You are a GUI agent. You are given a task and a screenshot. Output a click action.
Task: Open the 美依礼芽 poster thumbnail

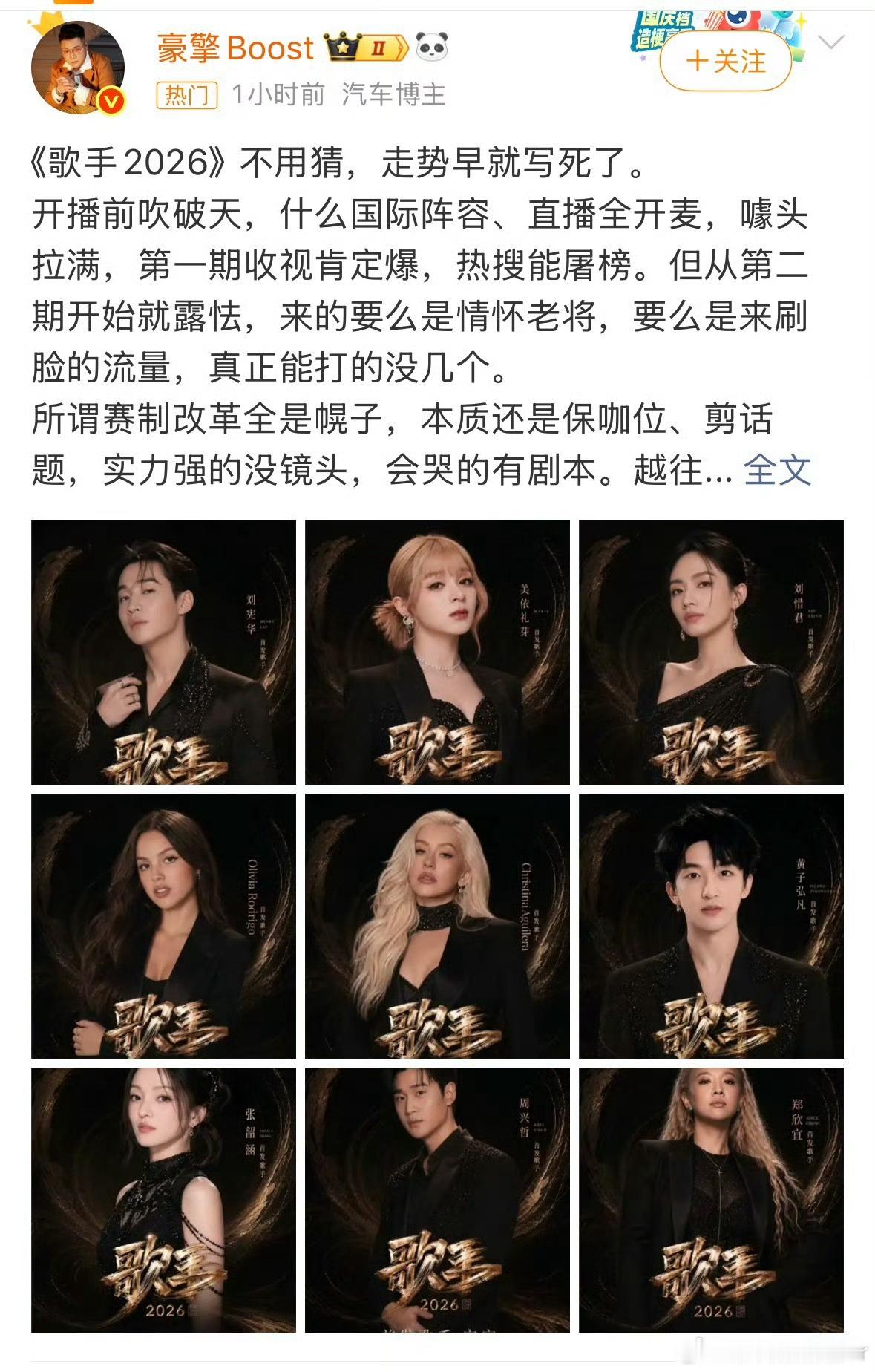click(x=438, y=653)
